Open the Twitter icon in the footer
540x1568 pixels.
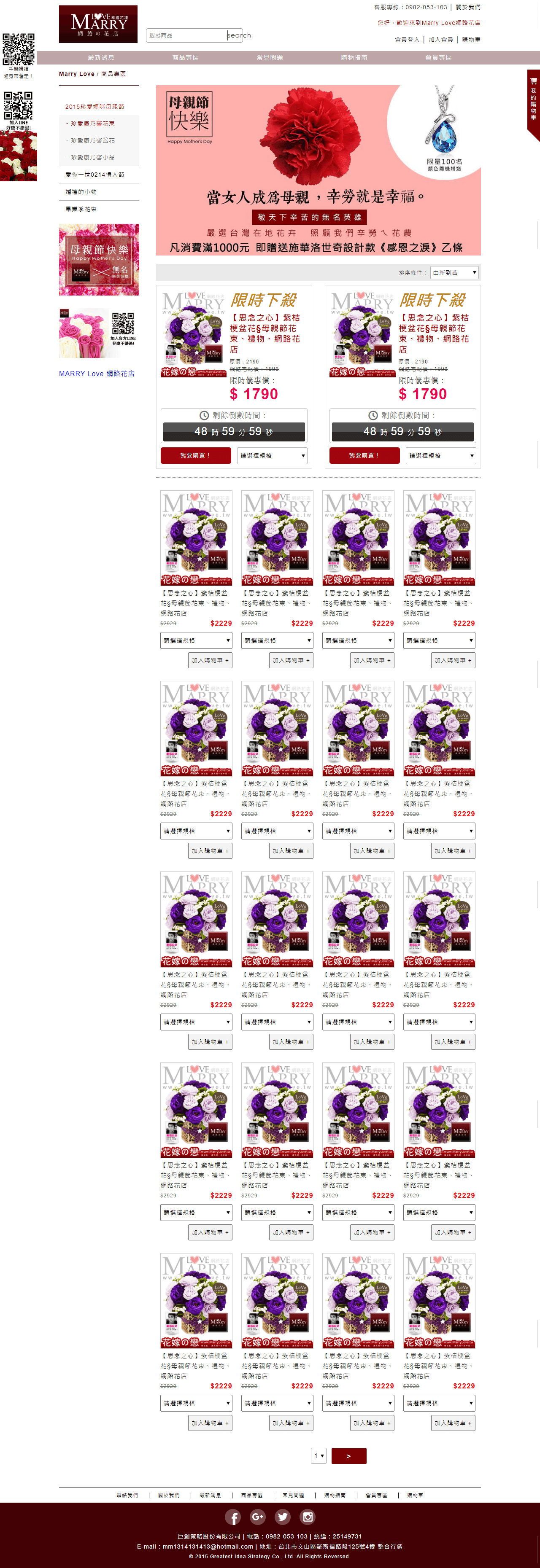pyautogui.click(x=282, y=1517)
